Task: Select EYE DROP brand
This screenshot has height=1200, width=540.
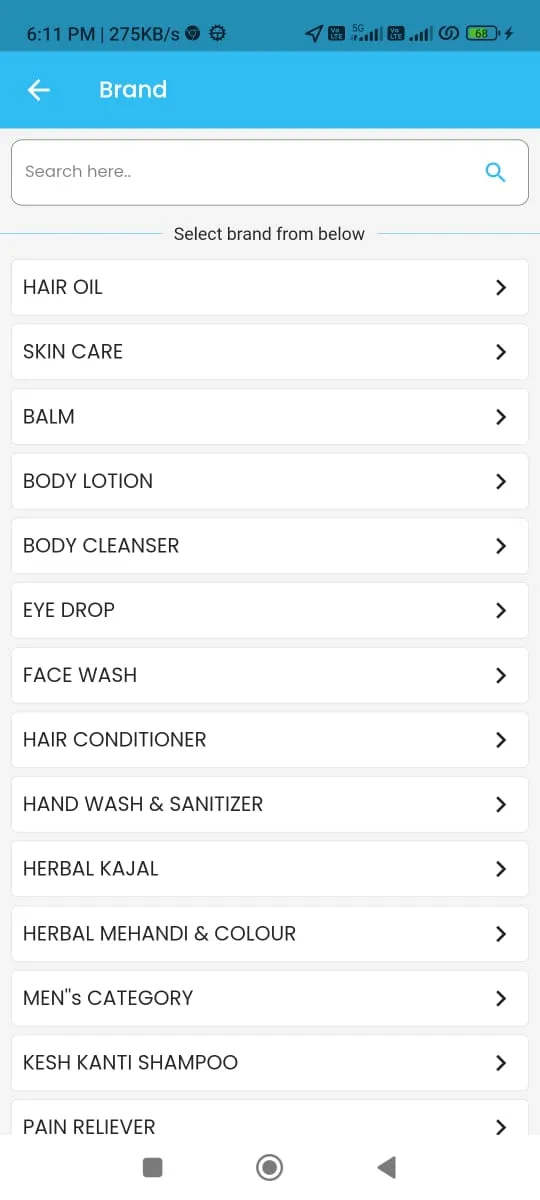Action: point(269,610)
